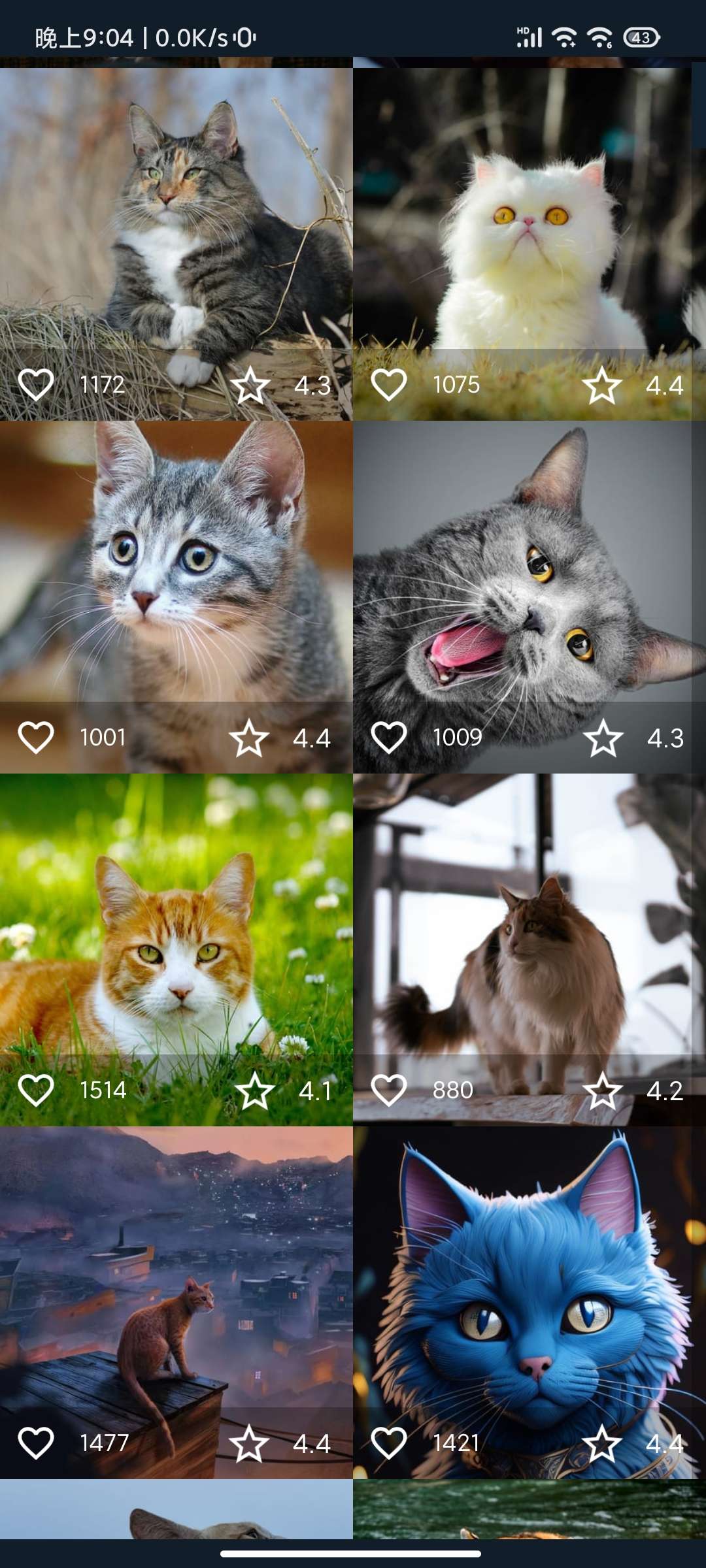Open the cat overlooking city wallpaper
The height and width of the screenshot is (1568, 706).
tap(176, 1267)
